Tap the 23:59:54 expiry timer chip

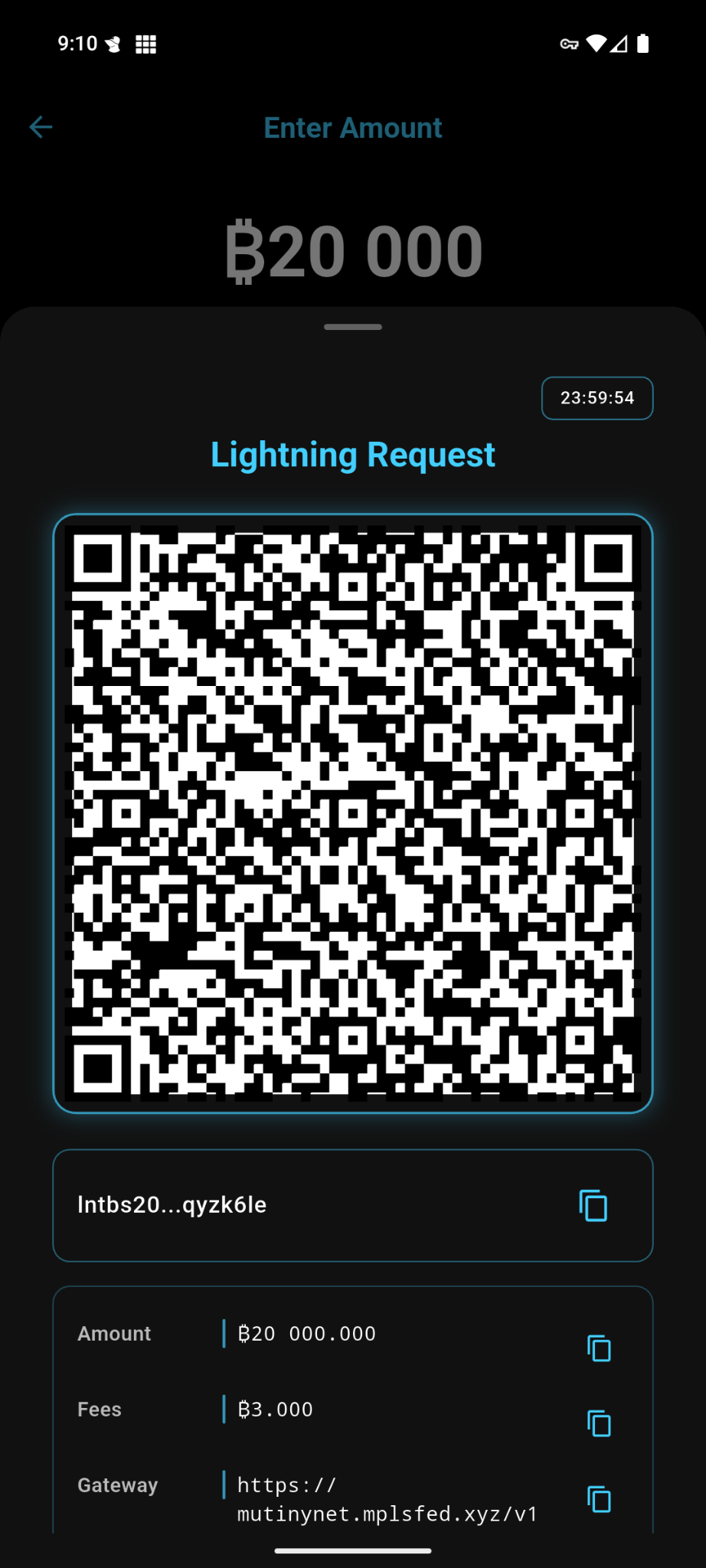tap(597, 398)
